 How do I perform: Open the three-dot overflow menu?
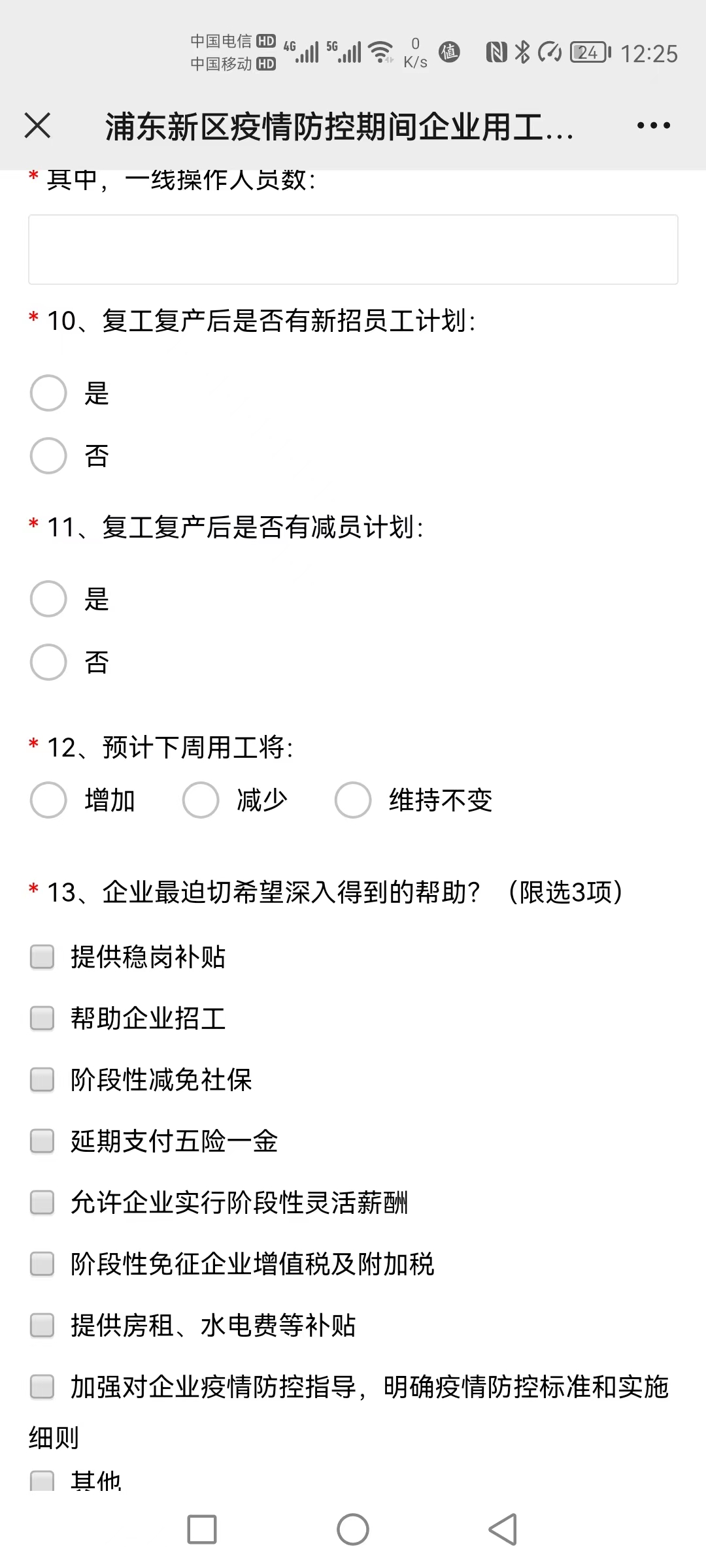[653, 125]
